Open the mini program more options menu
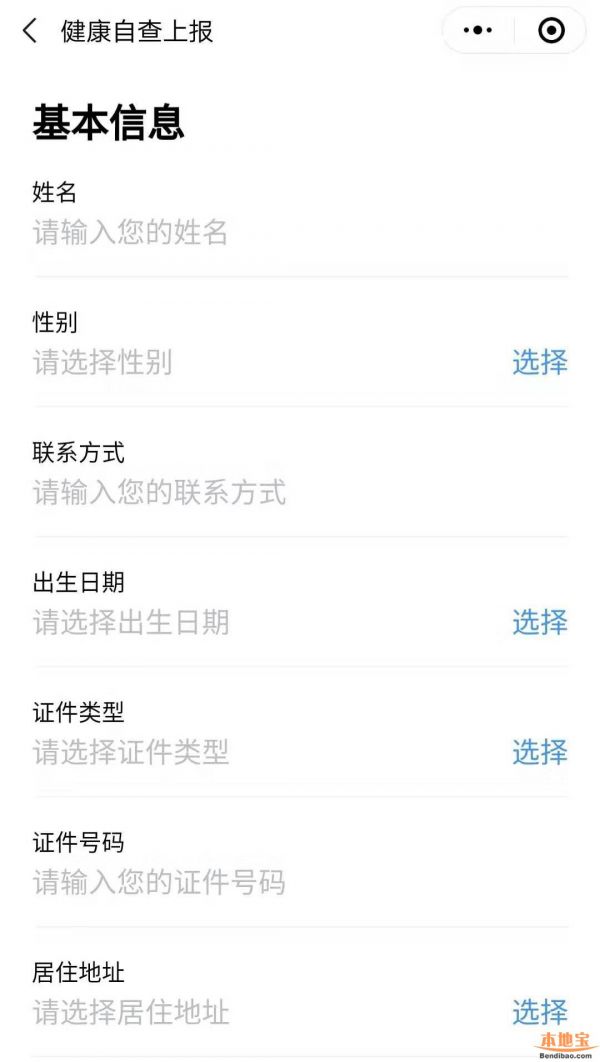Image resolution: width=600 pixels, height=1062 pixels. [x=478, y=30]
